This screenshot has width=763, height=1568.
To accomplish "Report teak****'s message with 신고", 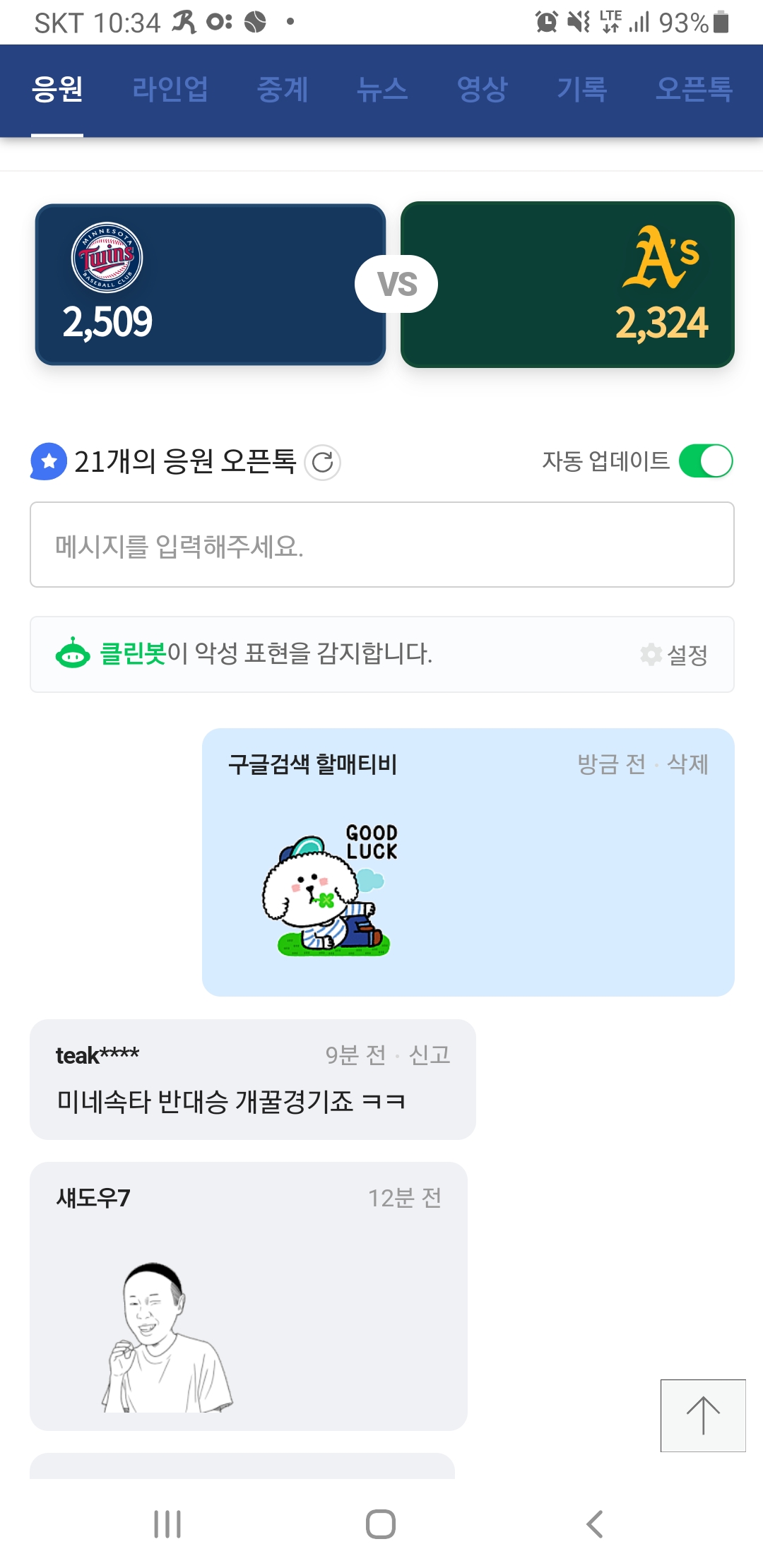I will tap(430, 1055).
